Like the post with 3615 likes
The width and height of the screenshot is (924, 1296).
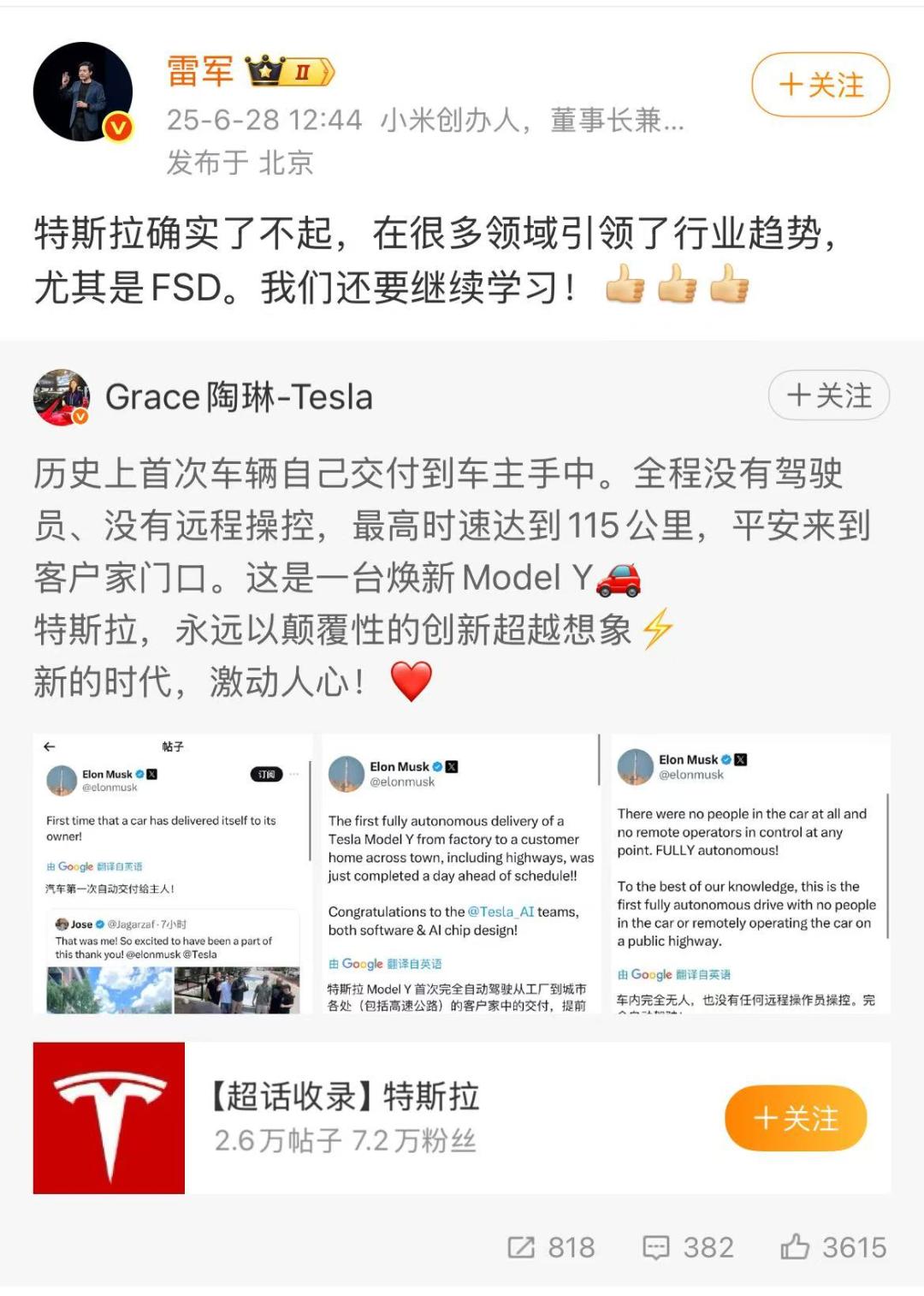[832, 1247]
